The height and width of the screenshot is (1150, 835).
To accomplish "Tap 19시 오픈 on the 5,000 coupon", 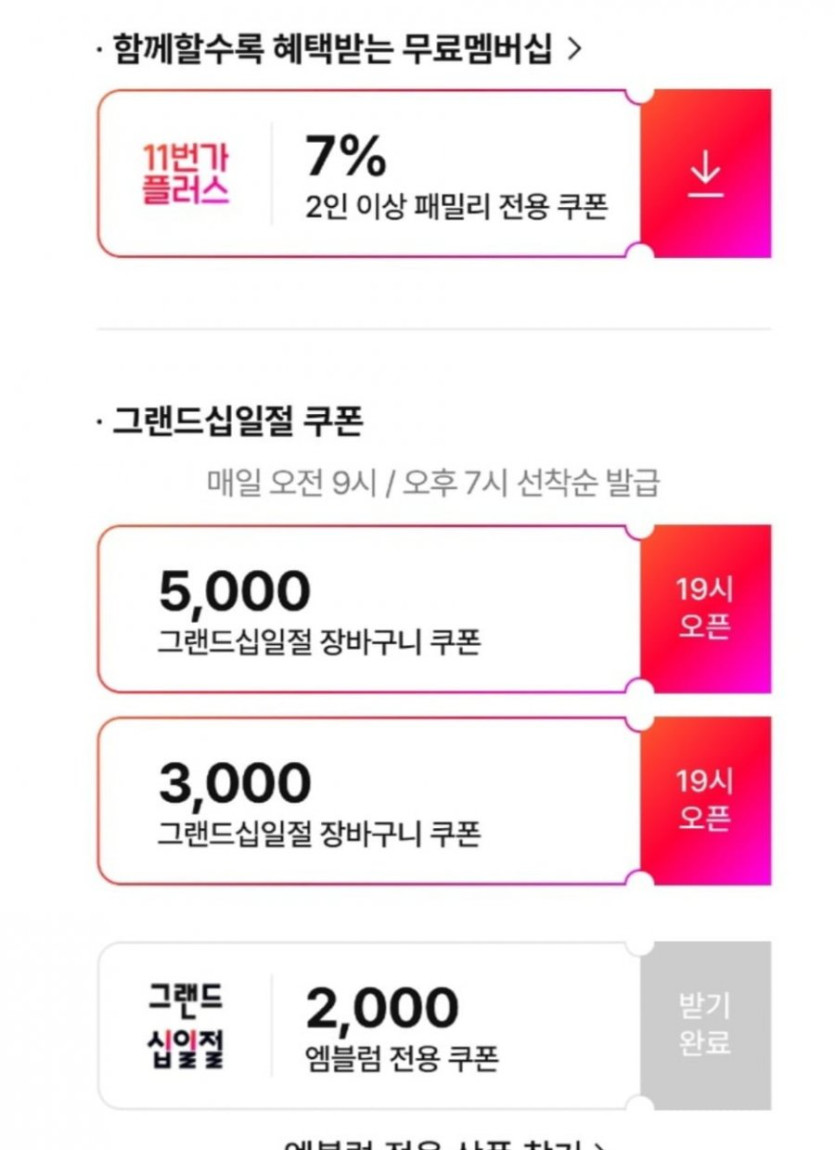I will click(705, 609).
